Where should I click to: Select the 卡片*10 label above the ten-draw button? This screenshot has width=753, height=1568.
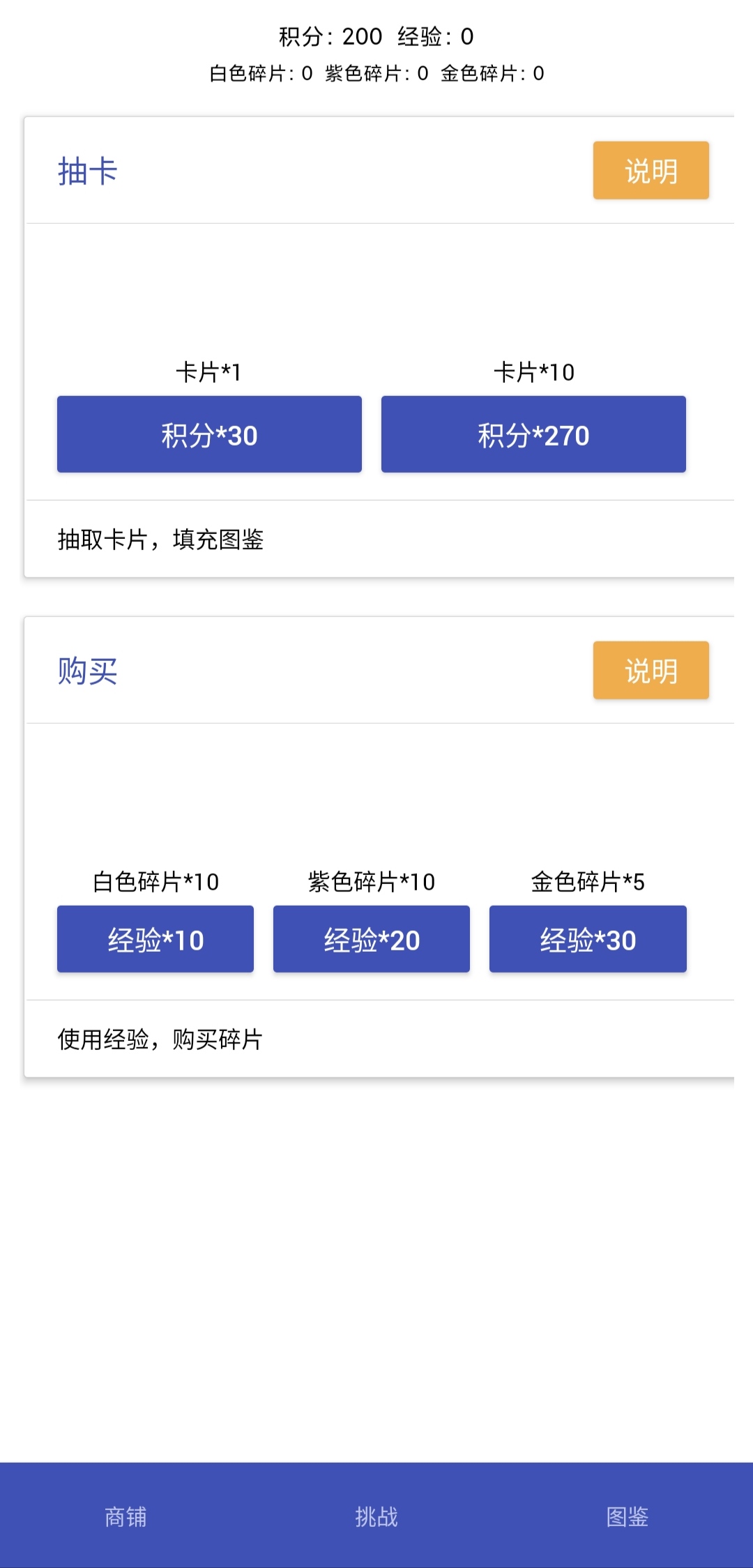[533, 373]
